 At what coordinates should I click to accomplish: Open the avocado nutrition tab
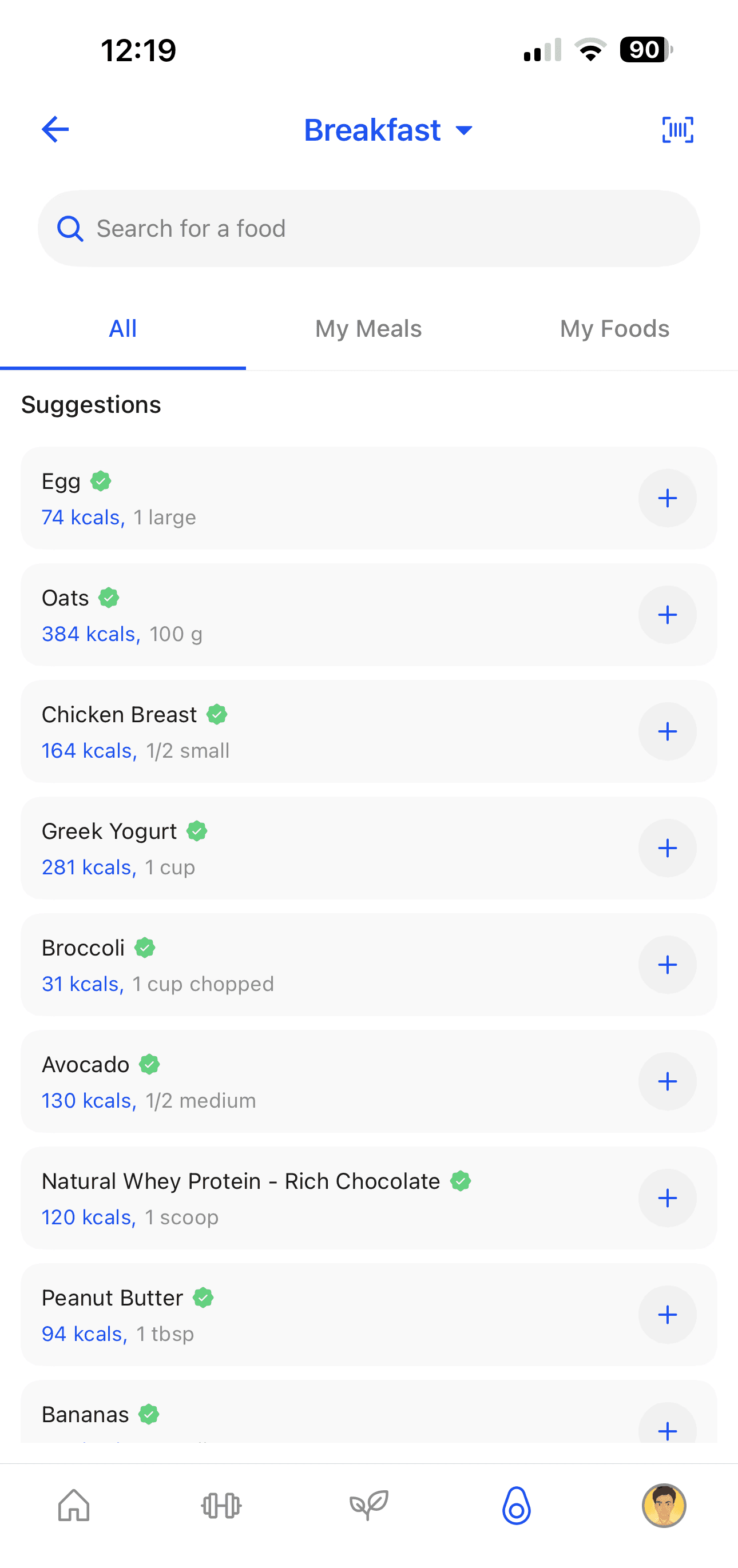(517, 1505)
